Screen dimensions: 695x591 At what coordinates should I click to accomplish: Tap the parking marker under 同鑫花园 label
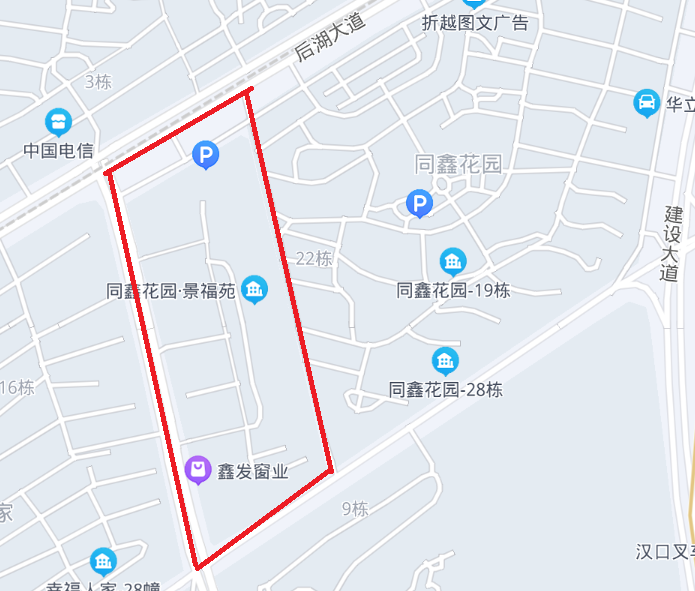coord(420,204)
